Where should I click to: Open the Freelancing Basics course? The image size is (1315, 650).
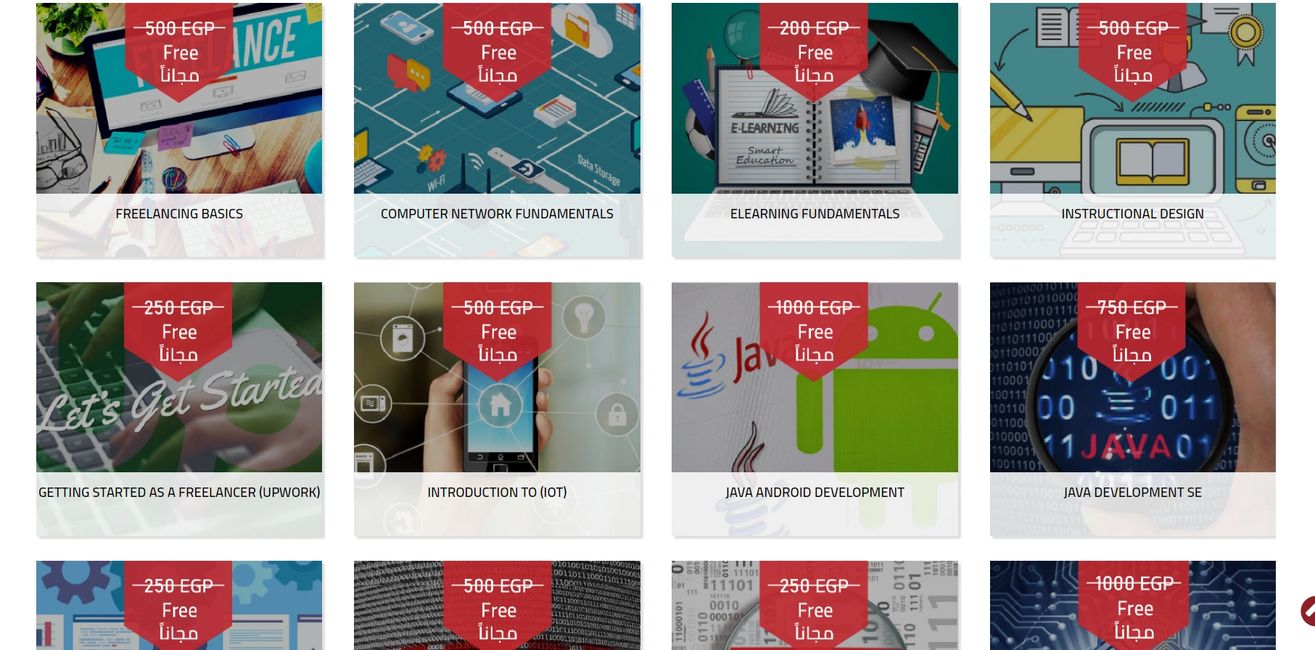point(179,213)
